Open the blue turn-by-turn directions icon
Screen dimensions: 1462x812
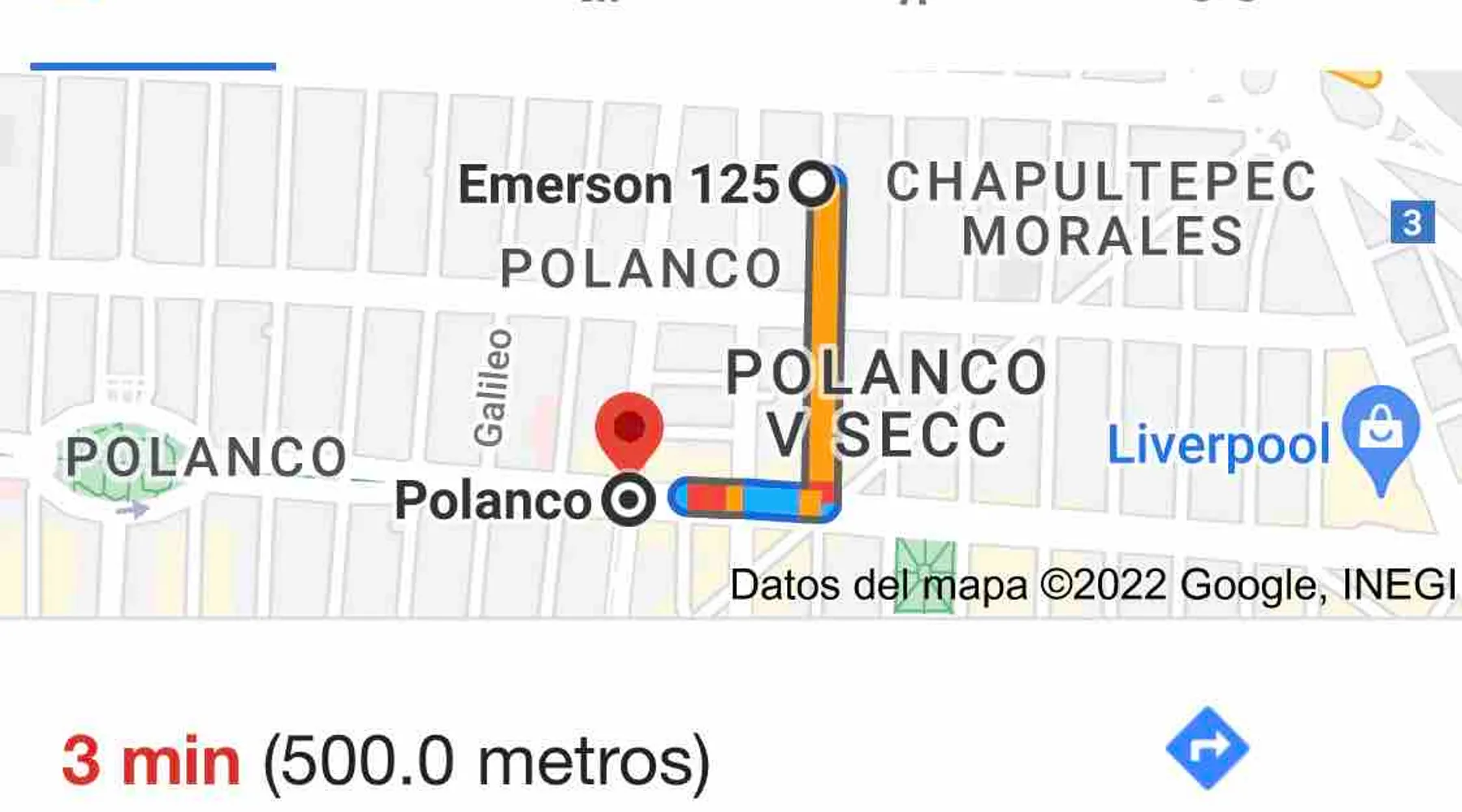1207,748
